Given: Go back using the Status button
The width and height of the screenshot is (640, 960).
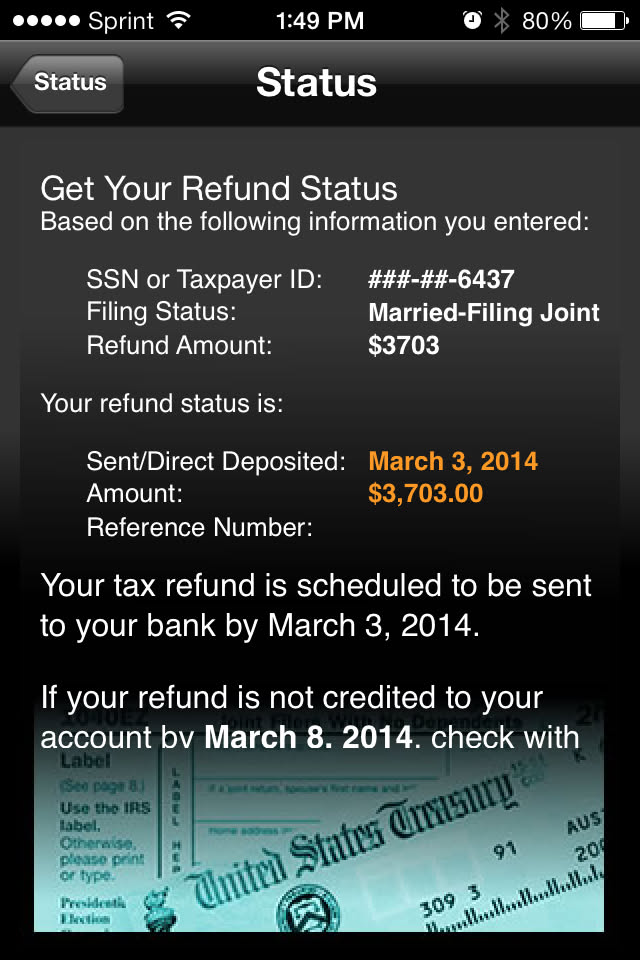Looking at the screenshot, I should point(68,83).
